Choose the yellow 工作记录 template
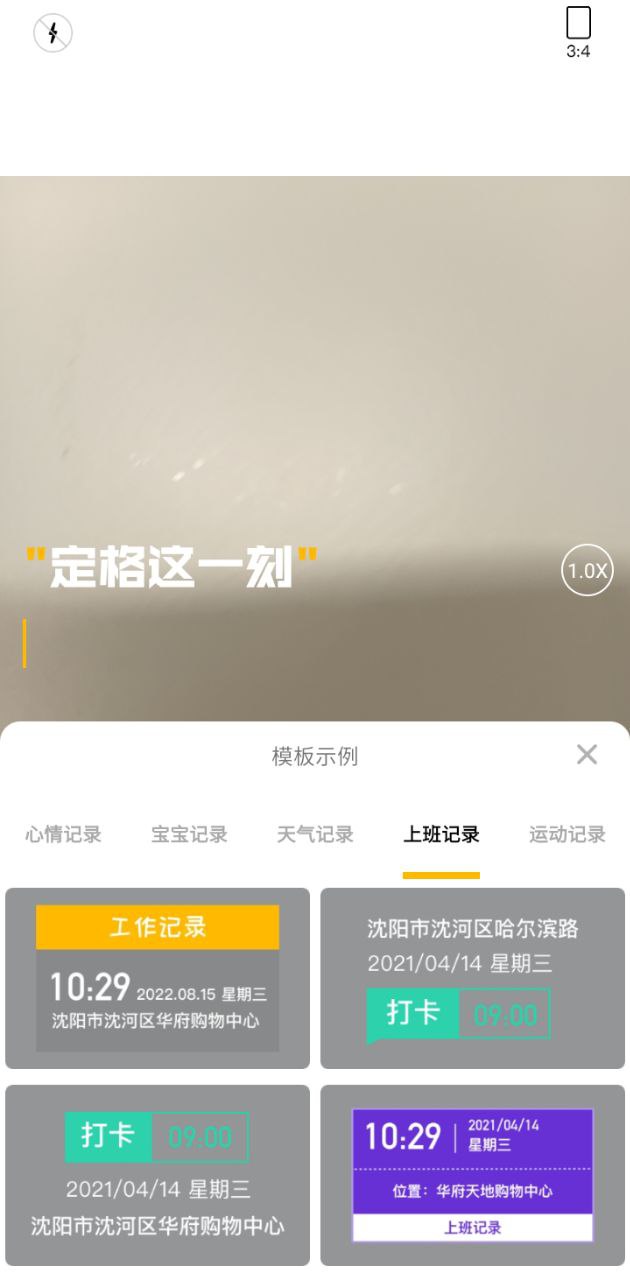The height and width of the screenshot is (1280, 630). click(158, 978)
